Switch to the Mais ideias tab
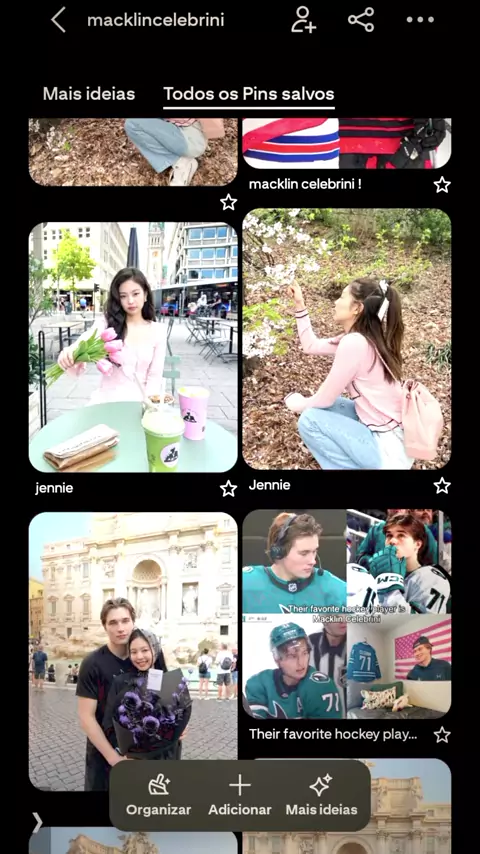The height and width of the screenshot is (854, 480). (x=89, y=94)
